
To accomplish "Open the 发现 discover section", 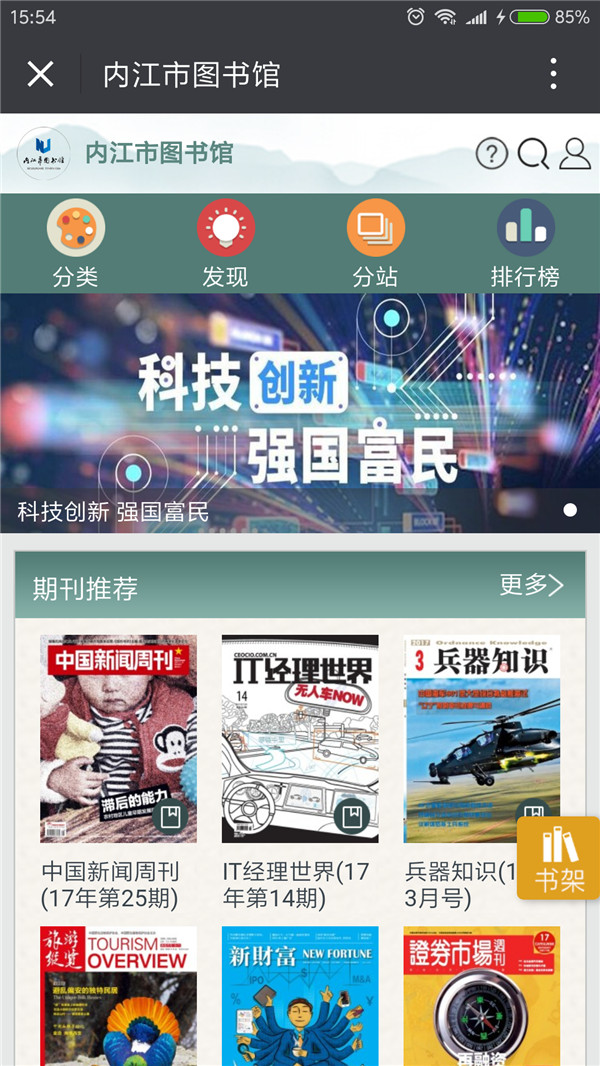I will pyautogui.click(x=226, y=243).
